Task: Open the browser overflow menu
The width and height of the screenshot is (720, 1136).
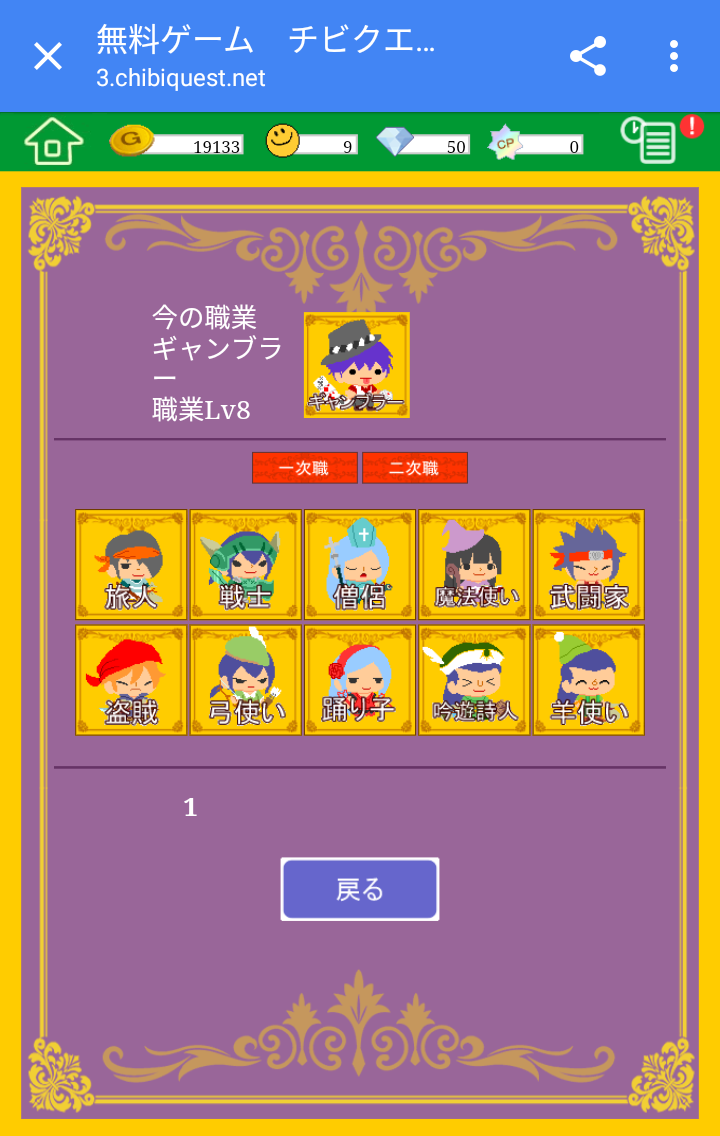Action: tap(674, 56)
